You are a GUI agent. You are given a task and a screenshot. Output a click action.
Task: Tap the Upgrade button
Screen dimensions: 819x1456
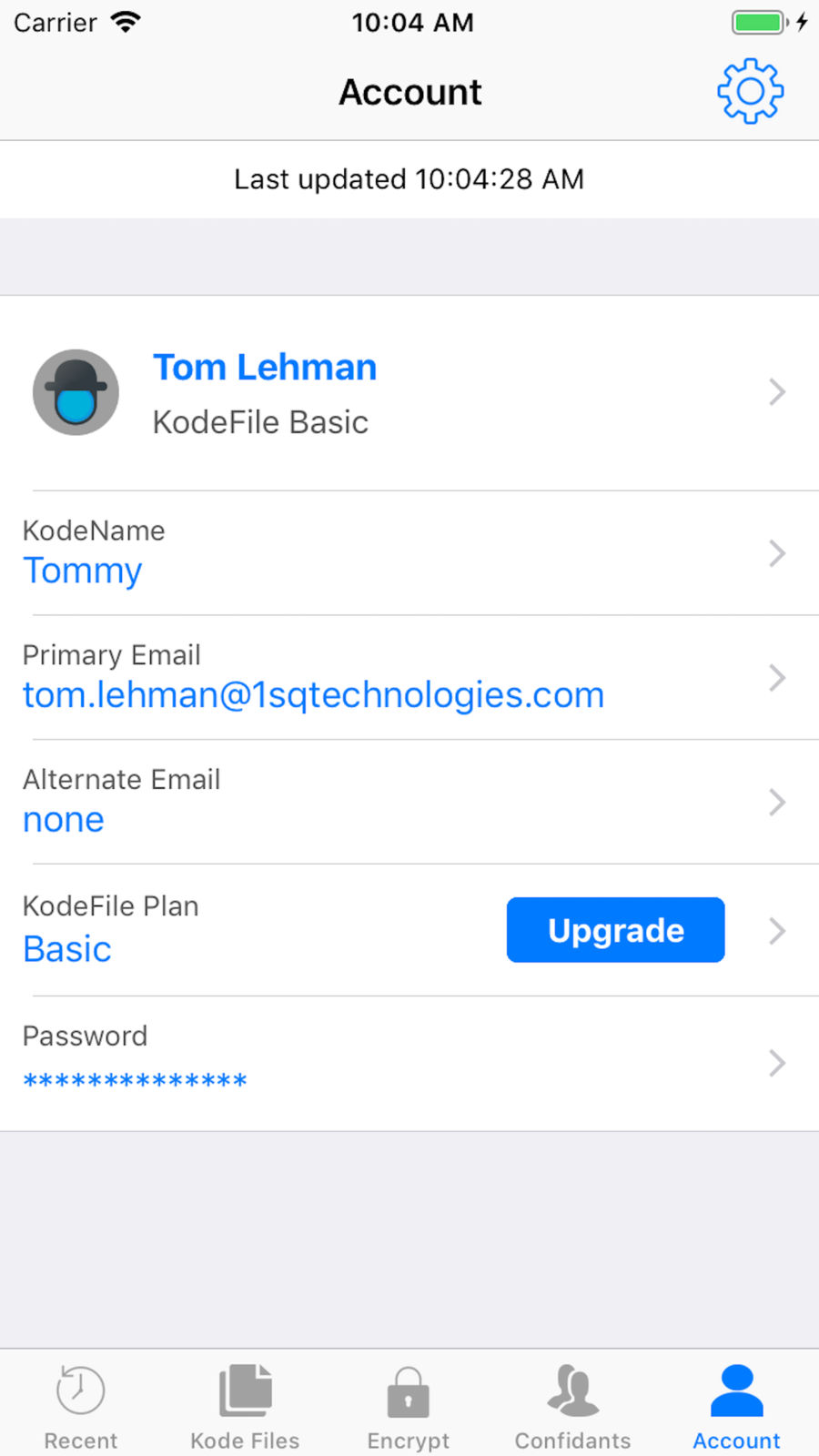pos(615,930)
